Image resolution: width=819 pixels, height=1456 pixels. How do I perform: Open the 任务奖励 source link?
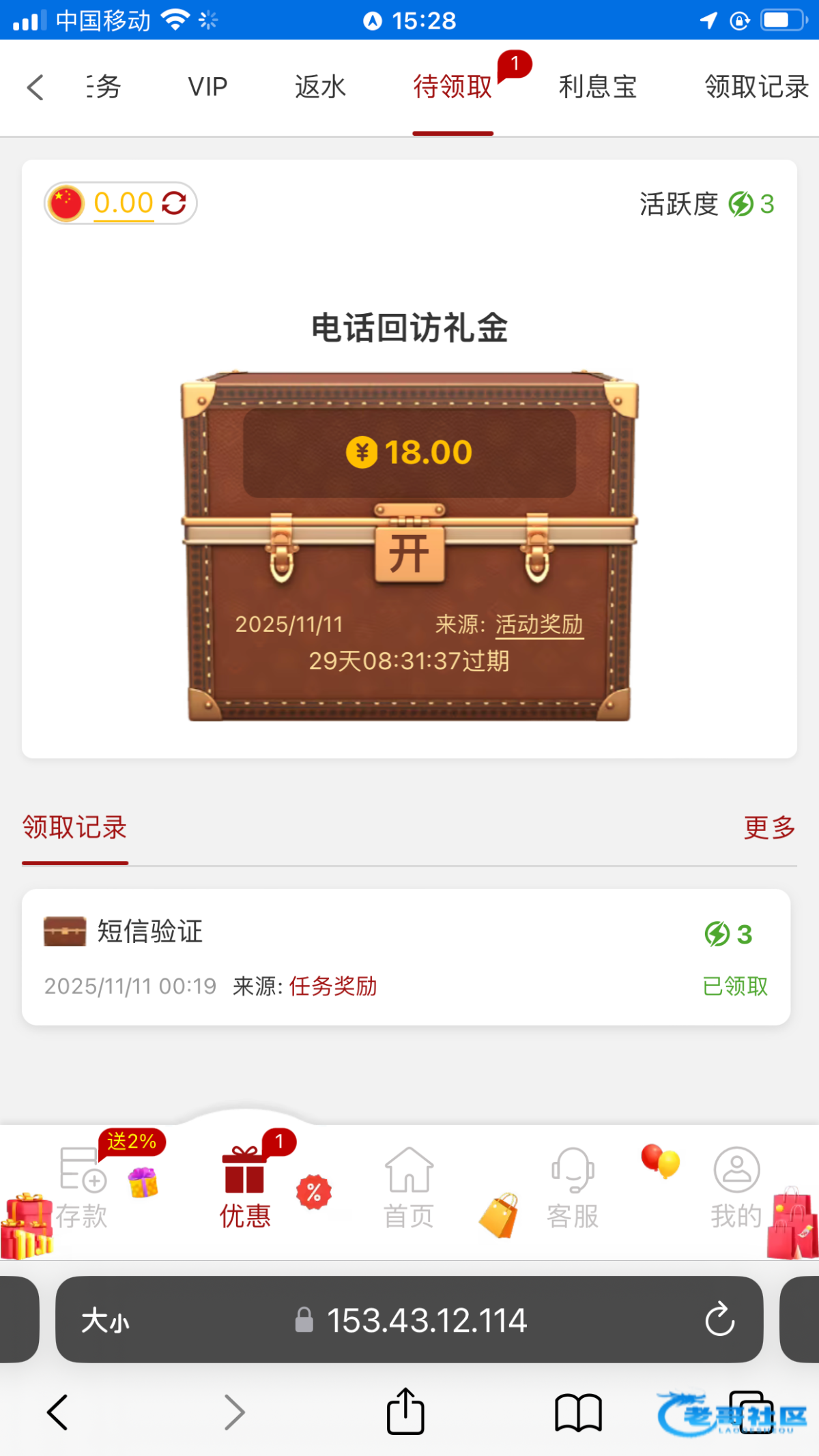333,986
